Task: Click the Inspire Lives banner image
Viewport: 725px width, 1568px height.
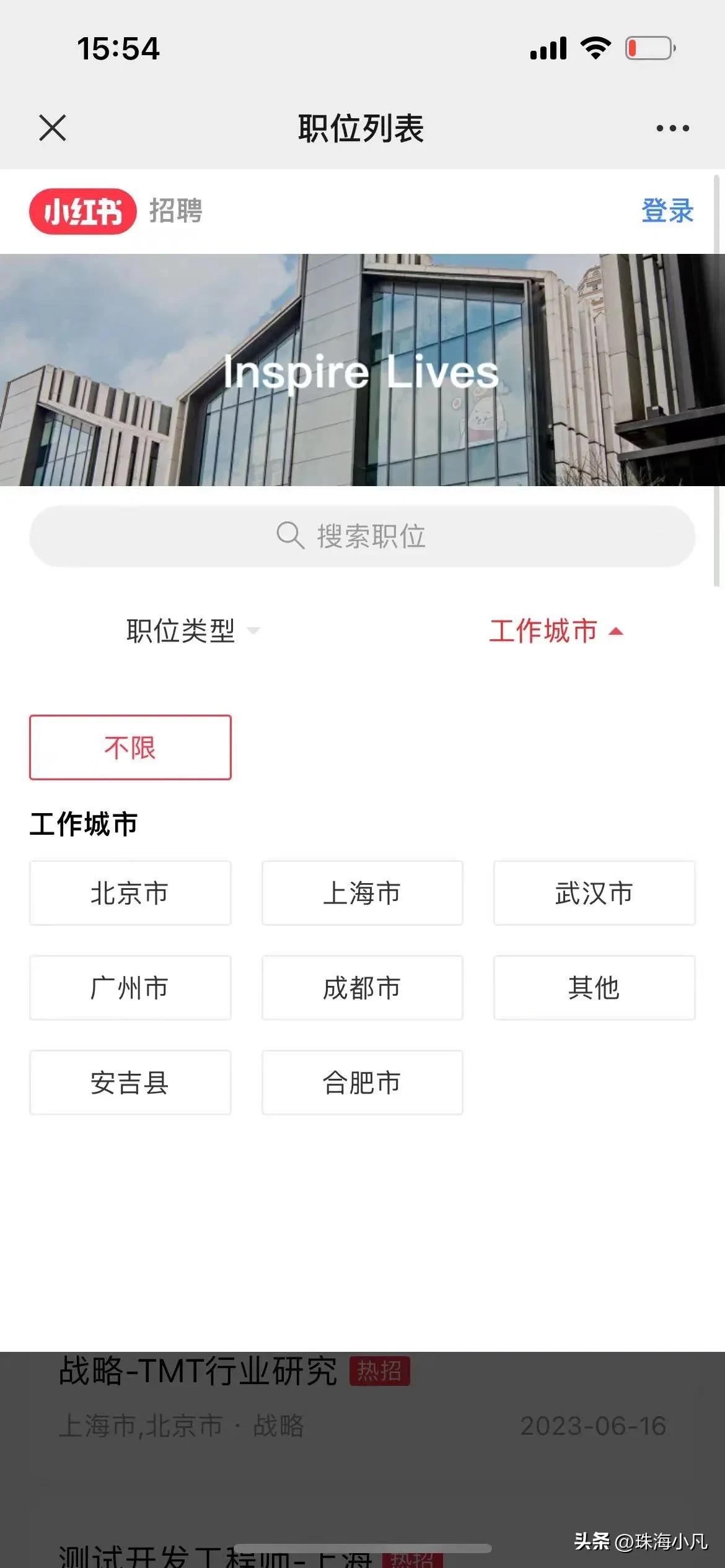Action: pos(362,372)
